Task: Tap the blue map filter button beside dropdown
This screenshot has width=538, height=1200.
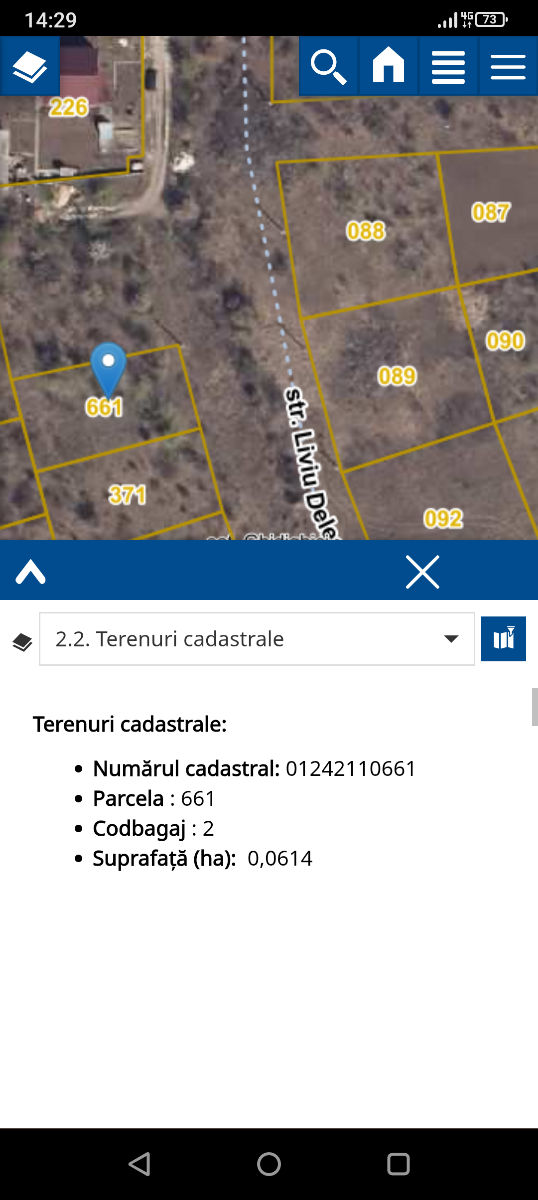Action: click(x=503, y=639)
